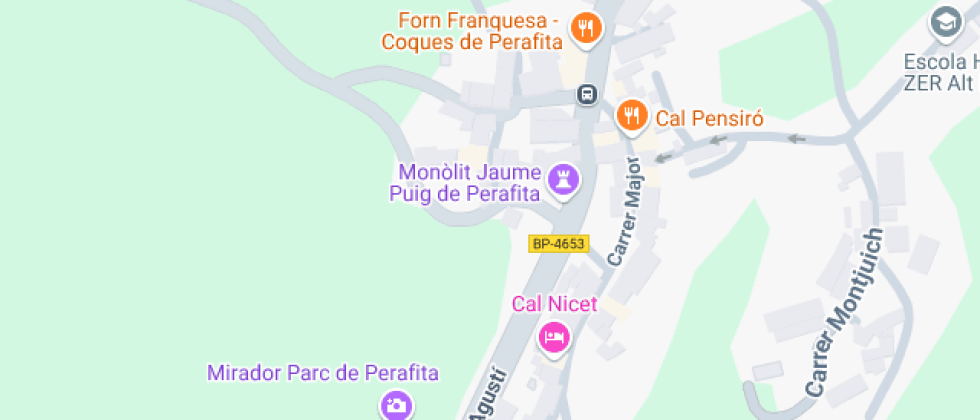
Task: Tap the bus stop icon
Action: coord(587,95)
